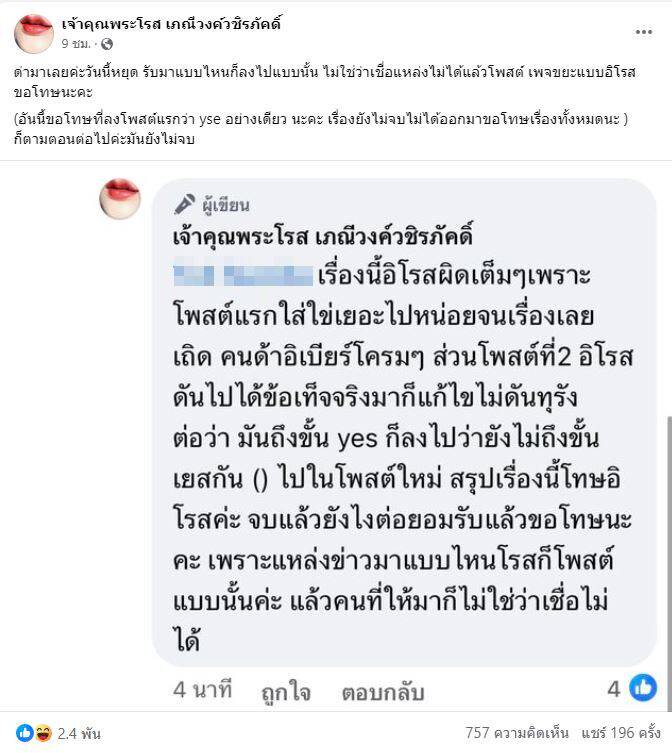Open the commenter's profile picture
This screenshot has width=672, height=753.
pyautogui.click(x=119, y=198)
